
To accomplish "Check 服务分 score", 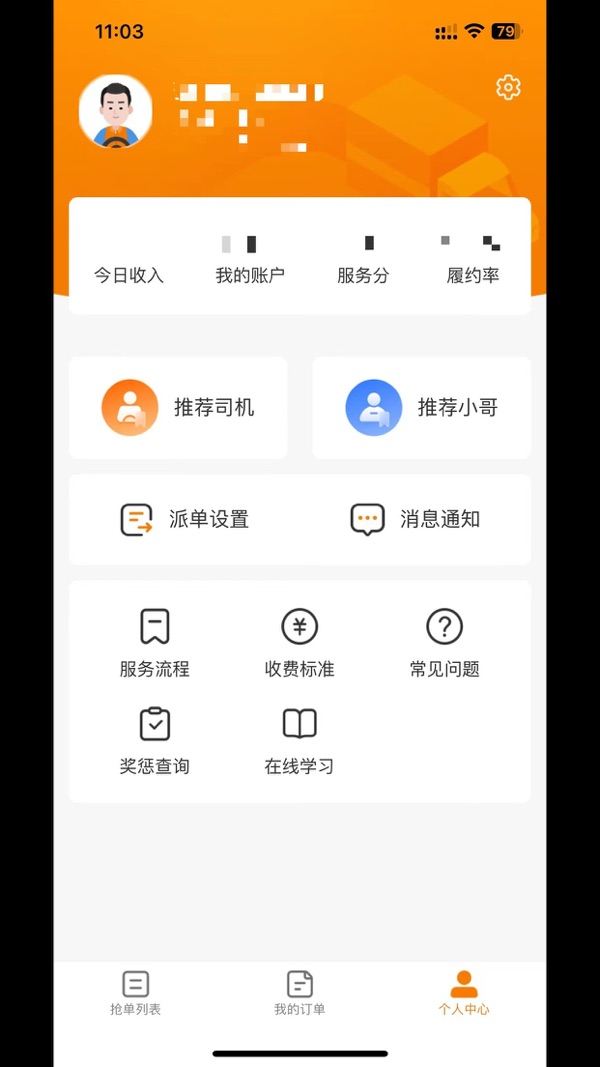I will [363, 262].
